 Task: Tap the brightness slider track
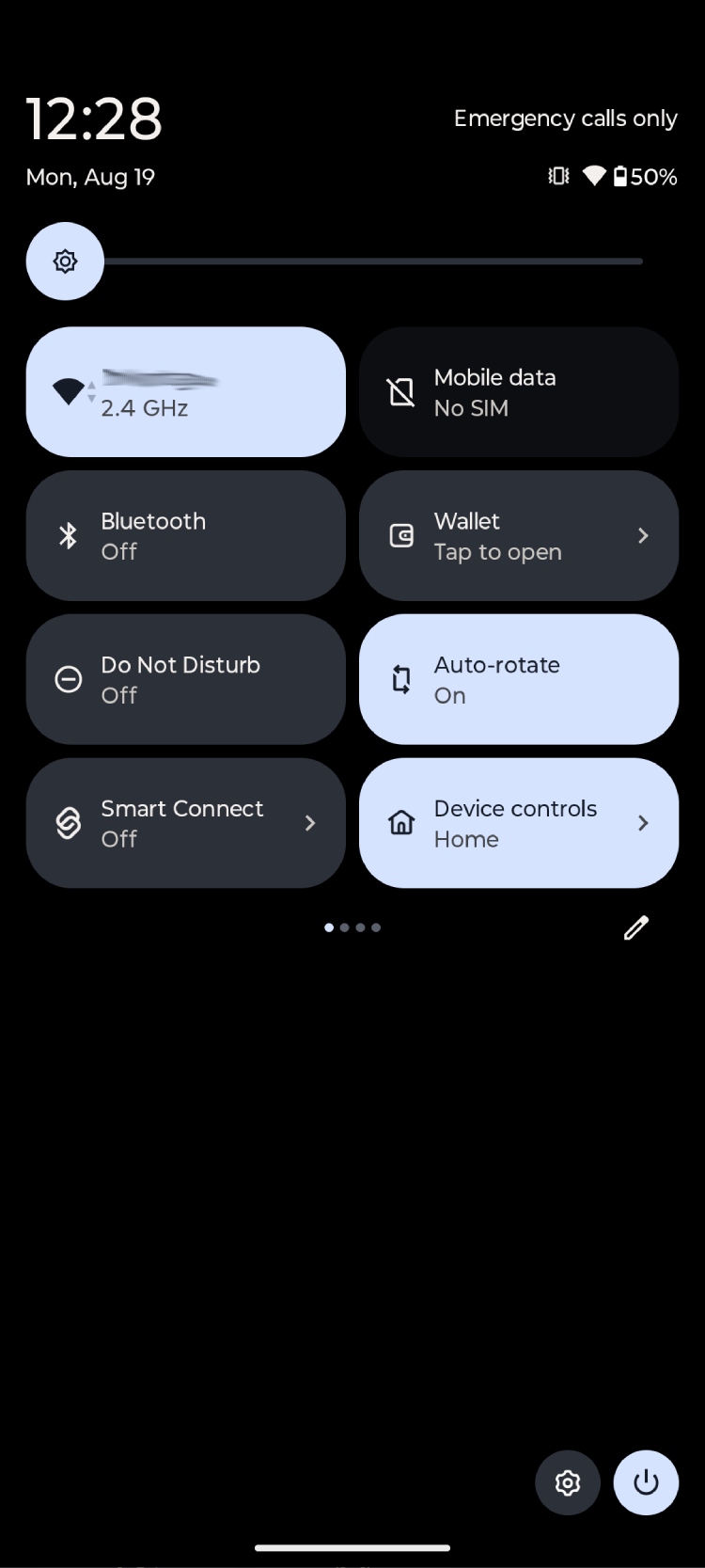point(335,261)
